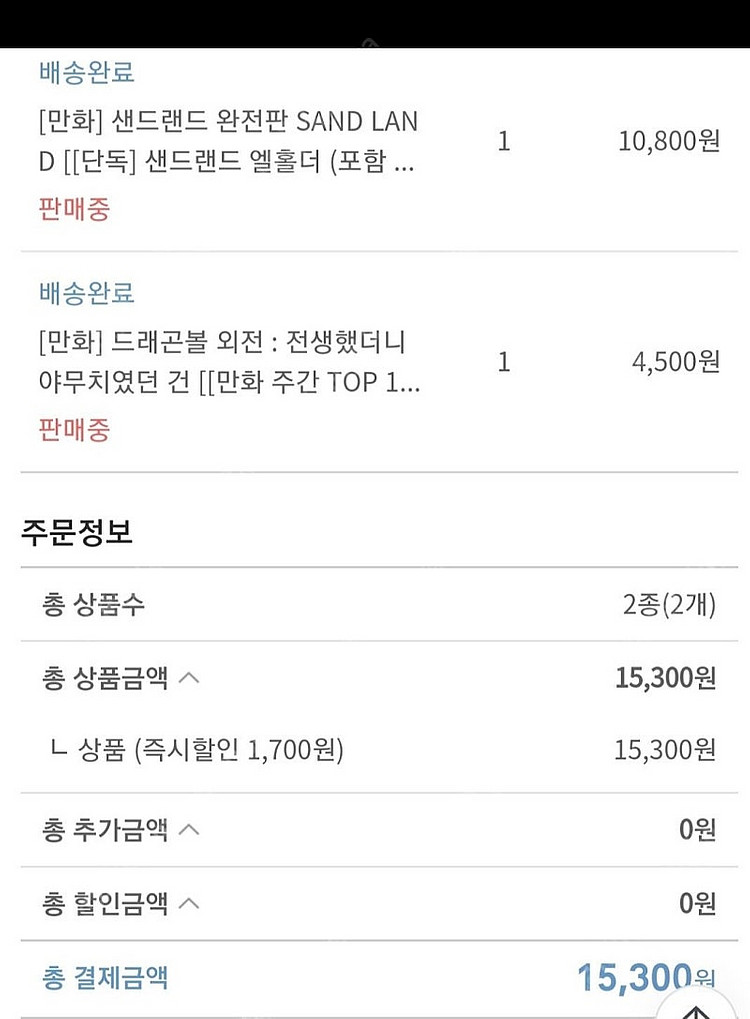Click the 판매중 label under SAND LAND
The image size is (750, 1019).
point(73,210)
